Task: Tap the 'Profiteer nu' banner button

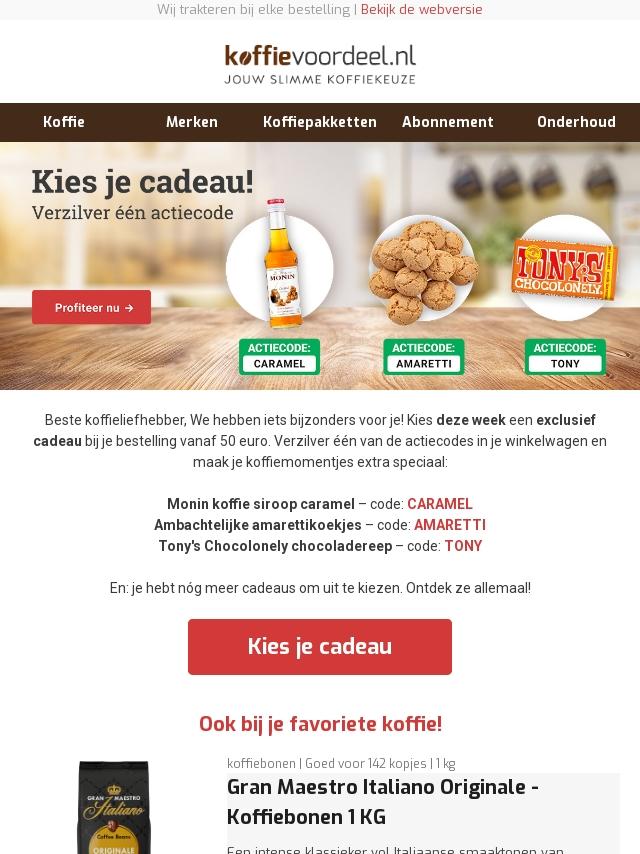Action: click(x=91, y=307)
